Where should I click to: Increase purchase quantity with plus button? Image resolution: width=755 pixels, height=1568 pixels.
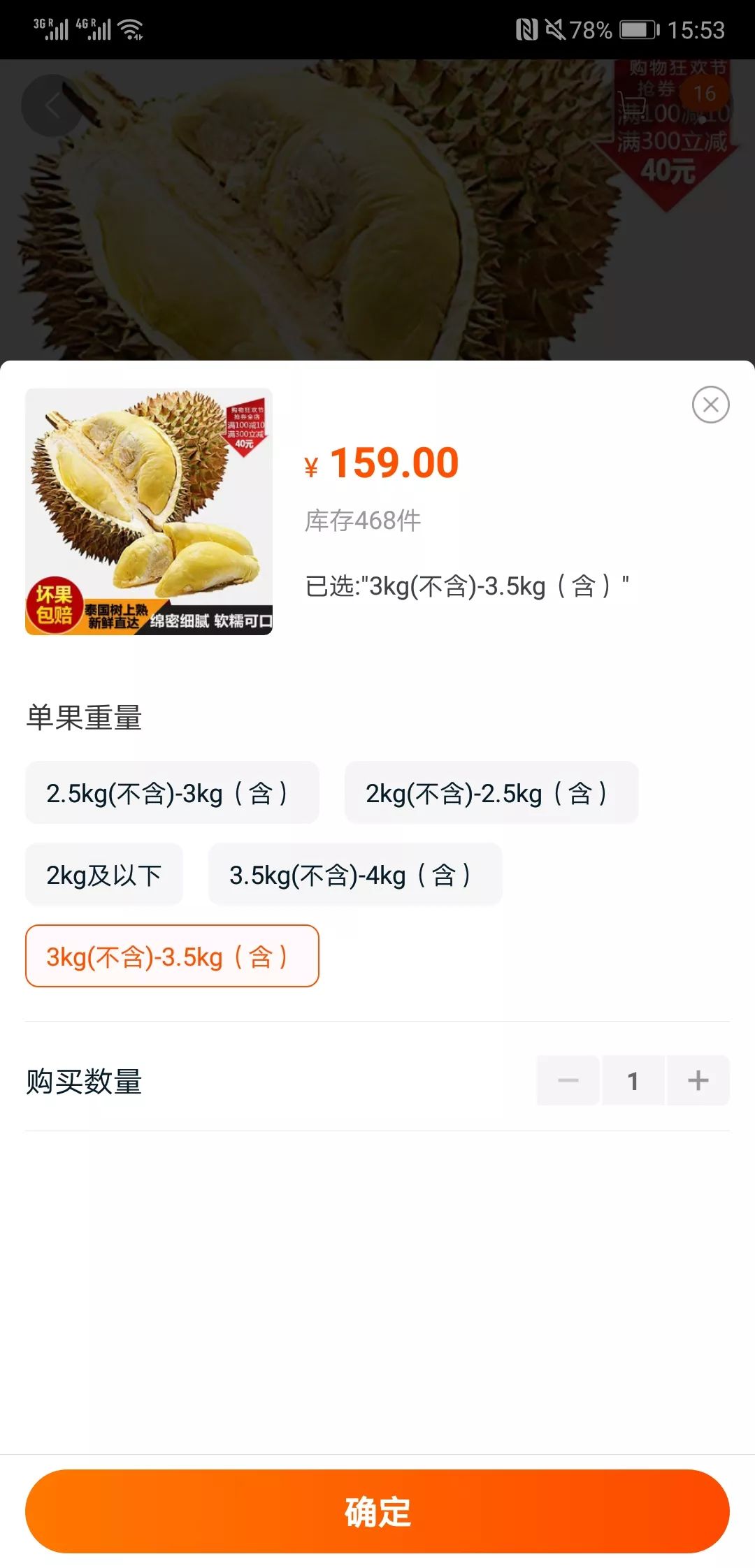click(x=698, y=1080)
